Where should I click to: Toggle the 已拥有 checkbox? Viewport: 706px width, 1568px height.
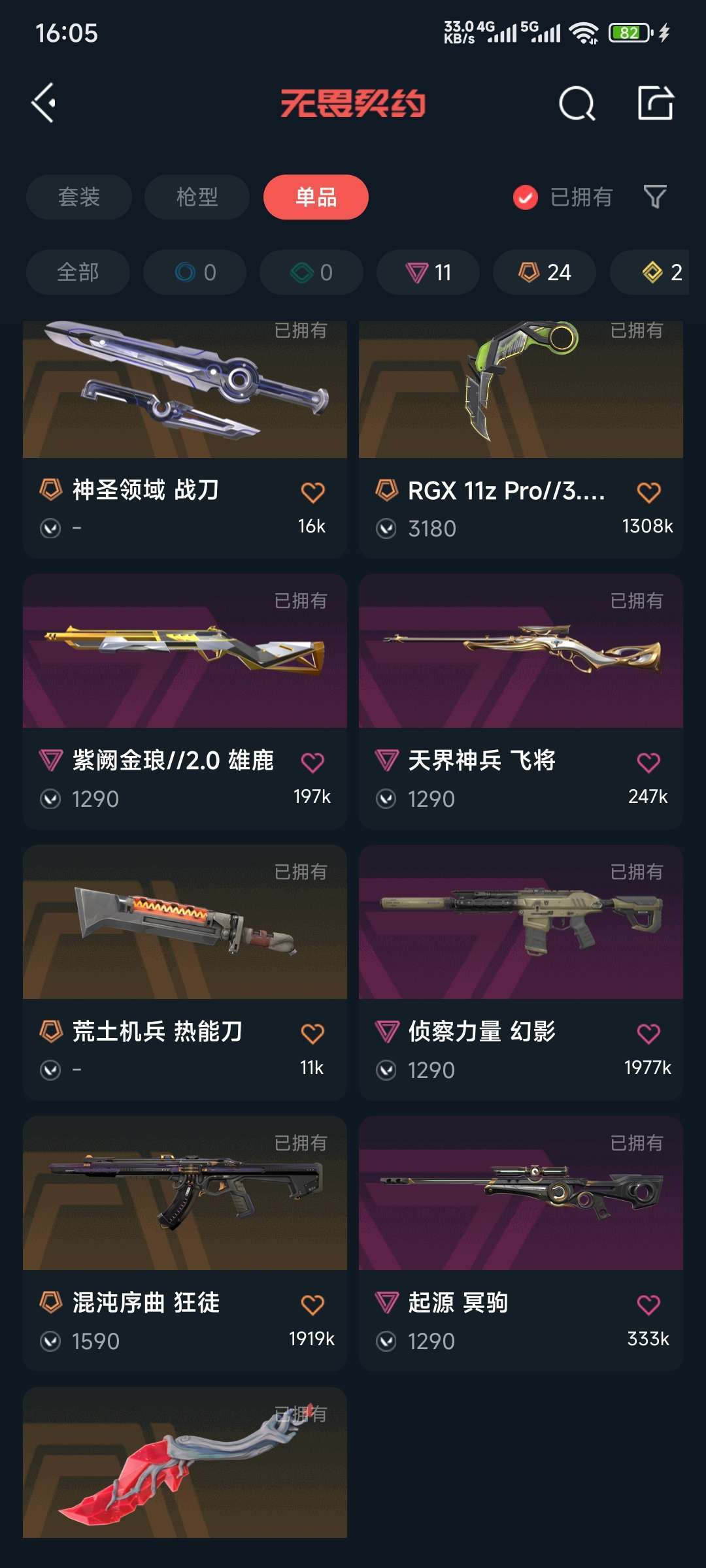click(x=526, y=197)
